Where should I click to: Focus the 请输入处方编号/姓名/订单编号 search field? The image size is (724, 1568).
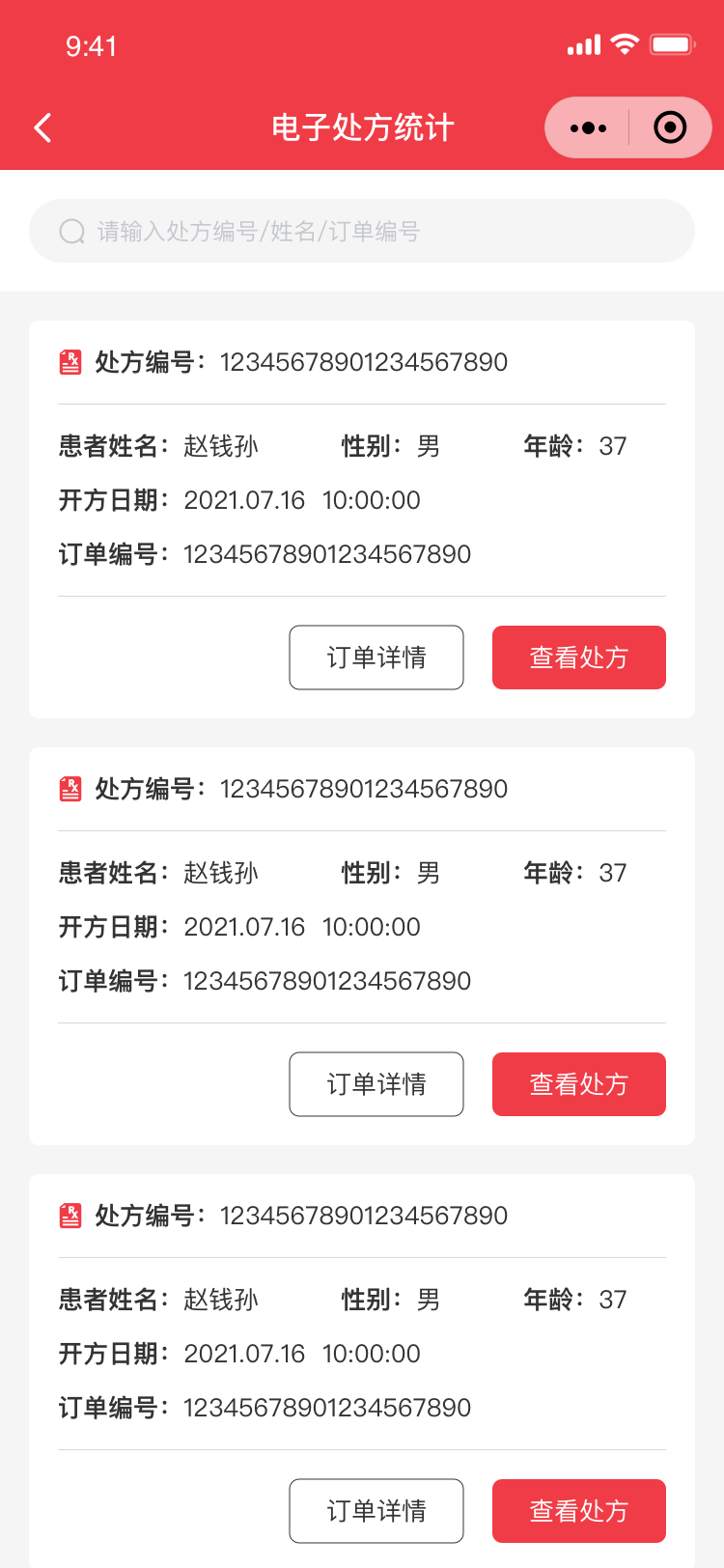click(362, 232)
